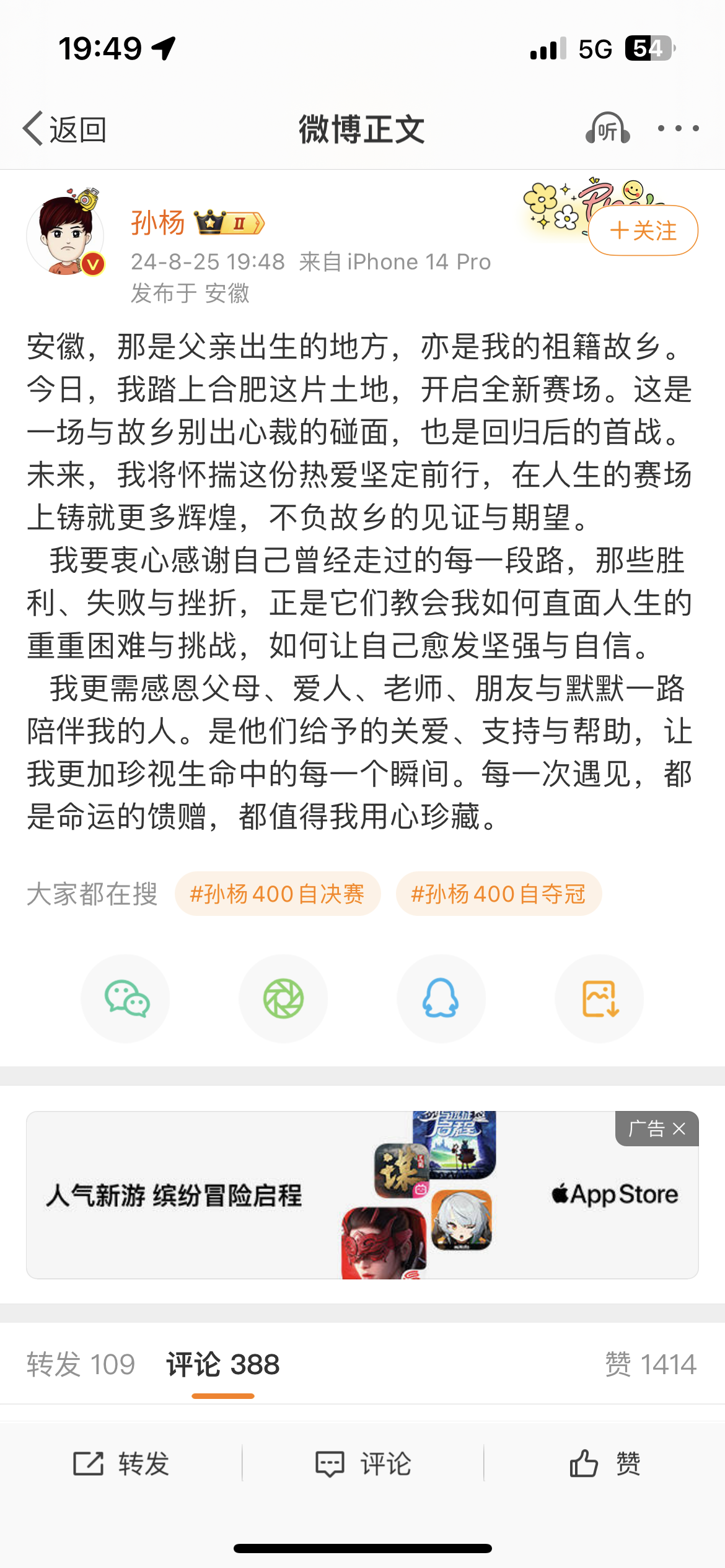Viewport: 725px width, 1568px height.
Task: Search the #孙杨400自决赛 hashtag chip
Action: [x=277, y=894]
